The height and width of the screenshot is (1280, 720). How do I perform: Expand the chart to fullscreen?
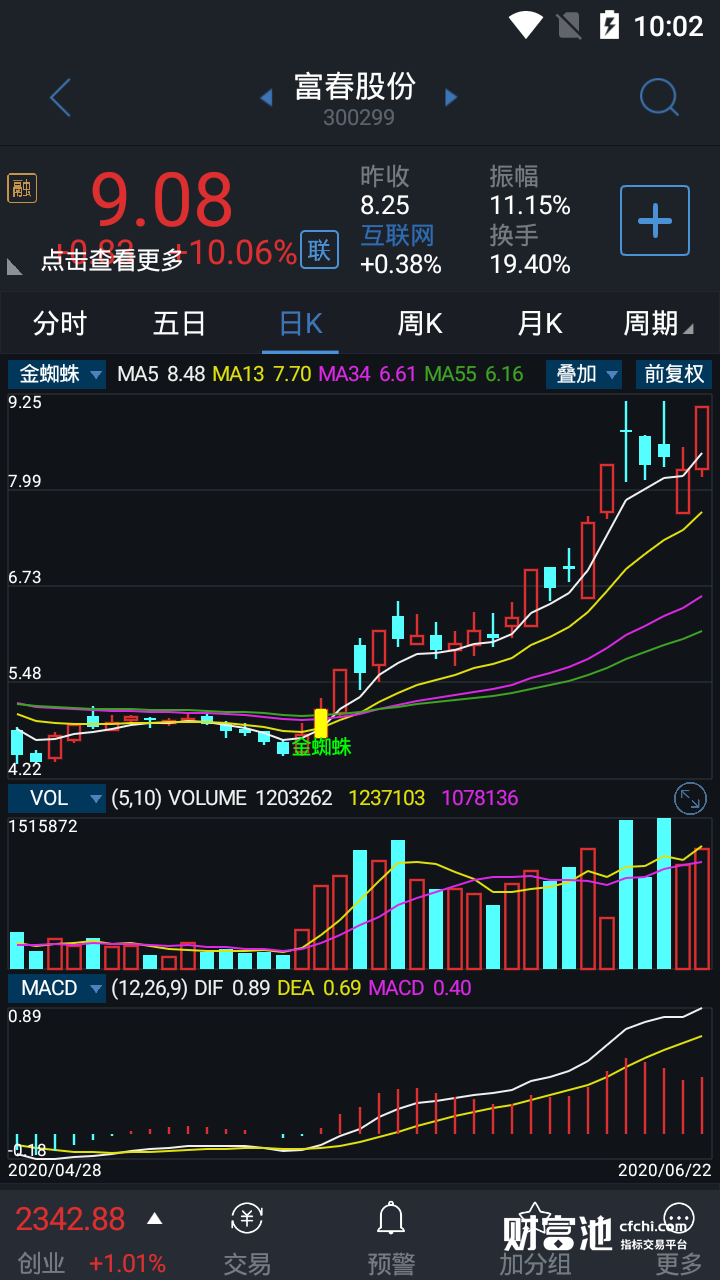click(x=690, y=798)
